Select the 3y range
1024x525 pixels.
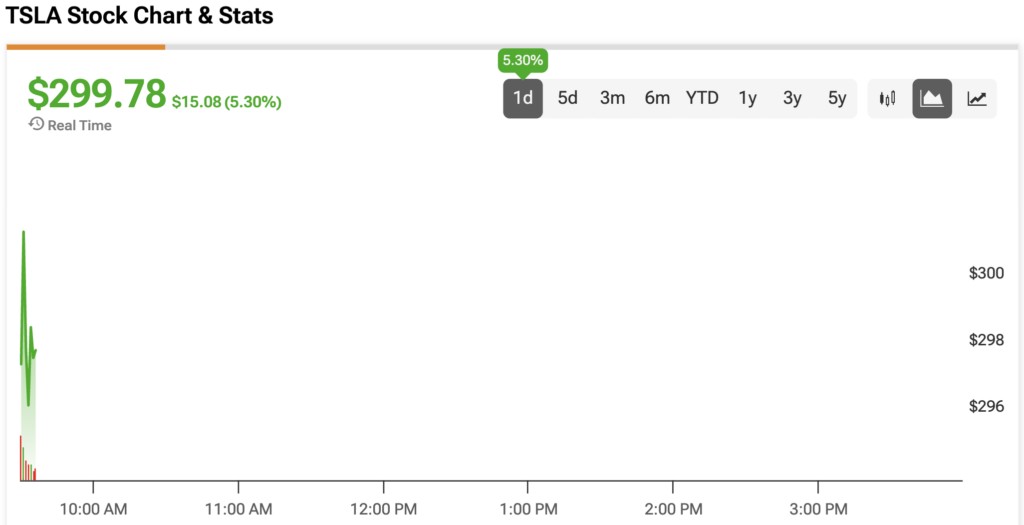[792, 98]
